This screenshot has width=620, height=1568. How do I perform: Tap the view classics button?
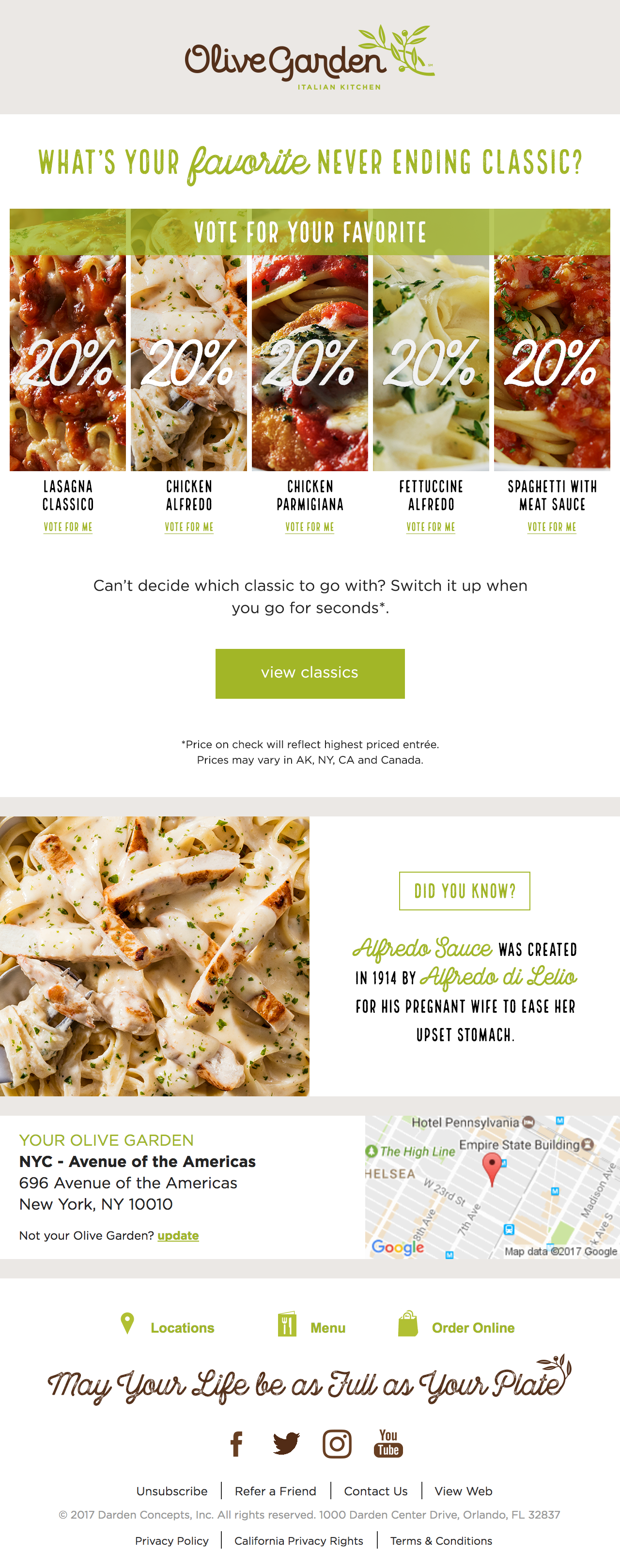click(310, 673)
